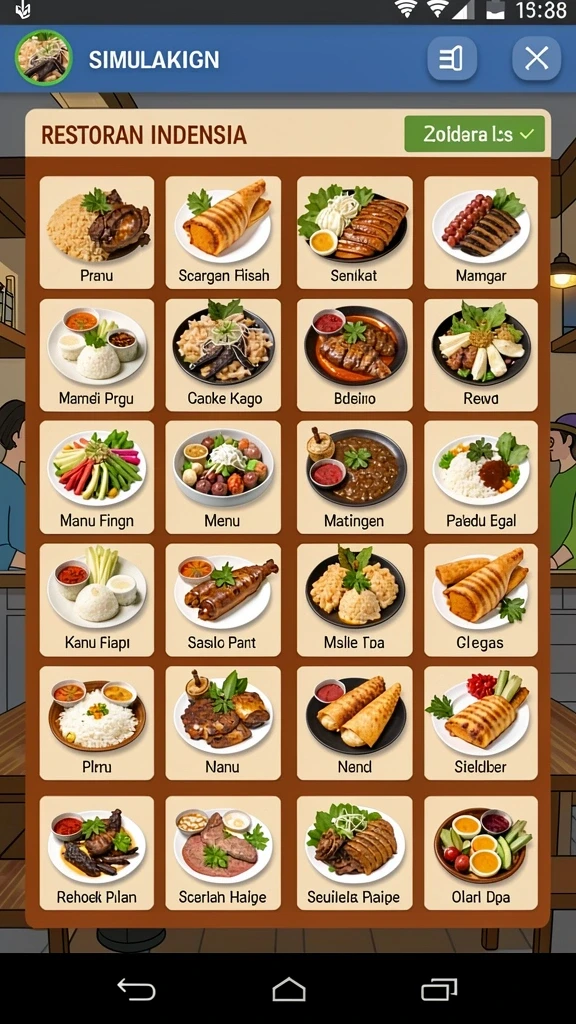Open the Sieldber dish
The width and height of the screenshot is (576, 1024).
[481, 723]
